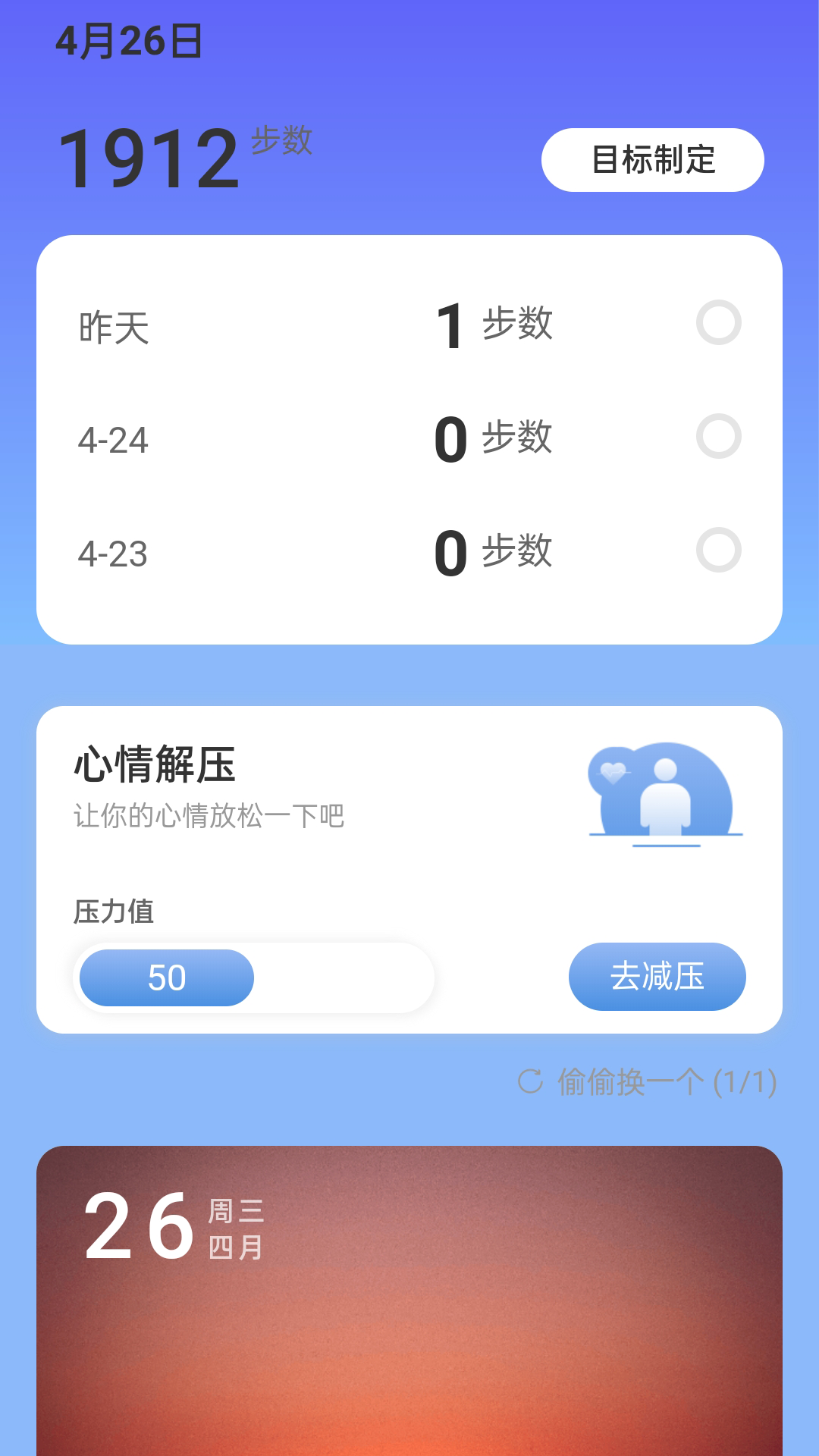
Task: Open the steps history card
Action: point(409,438)
